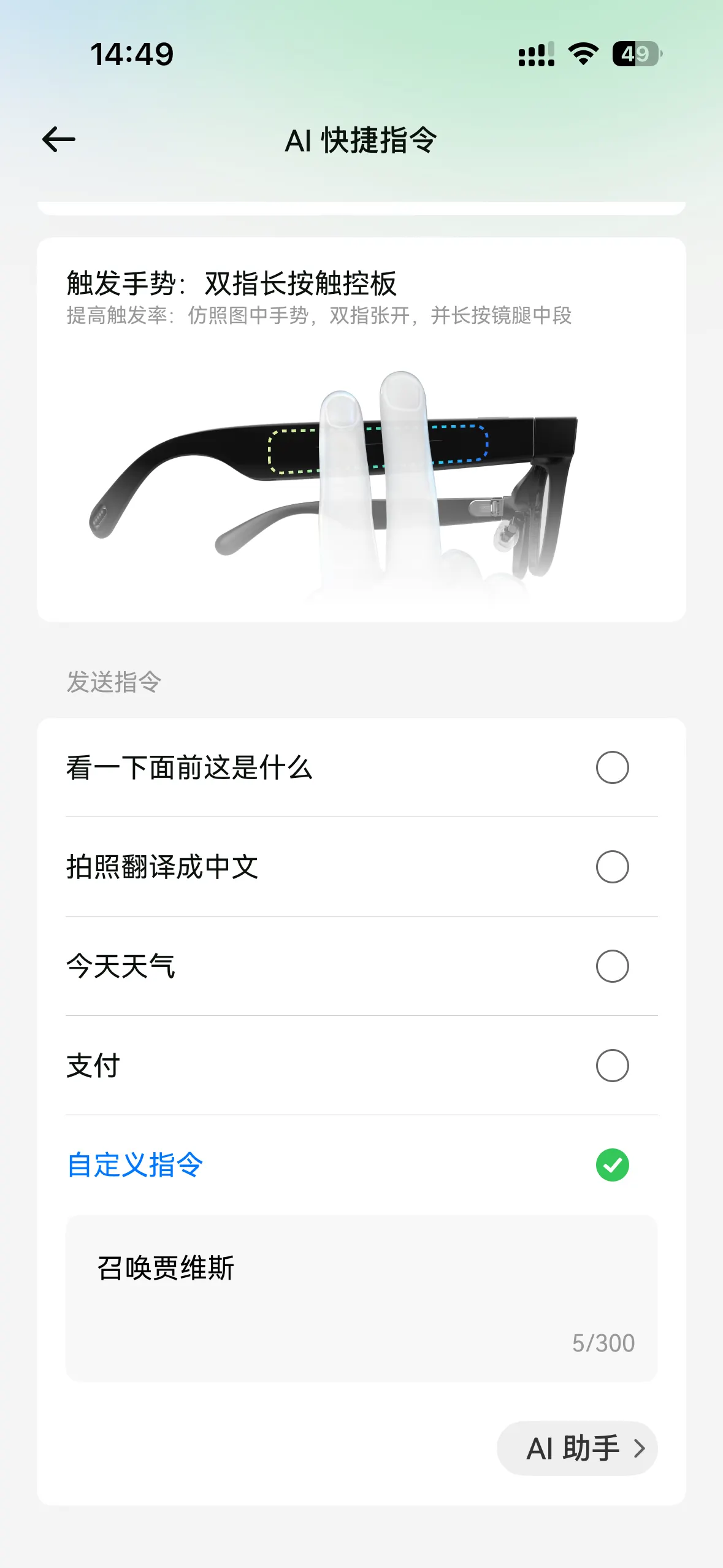Tap the 提高触发率 hint text
This screenshot has height=1568, width=723.
(x=322, y=317)
